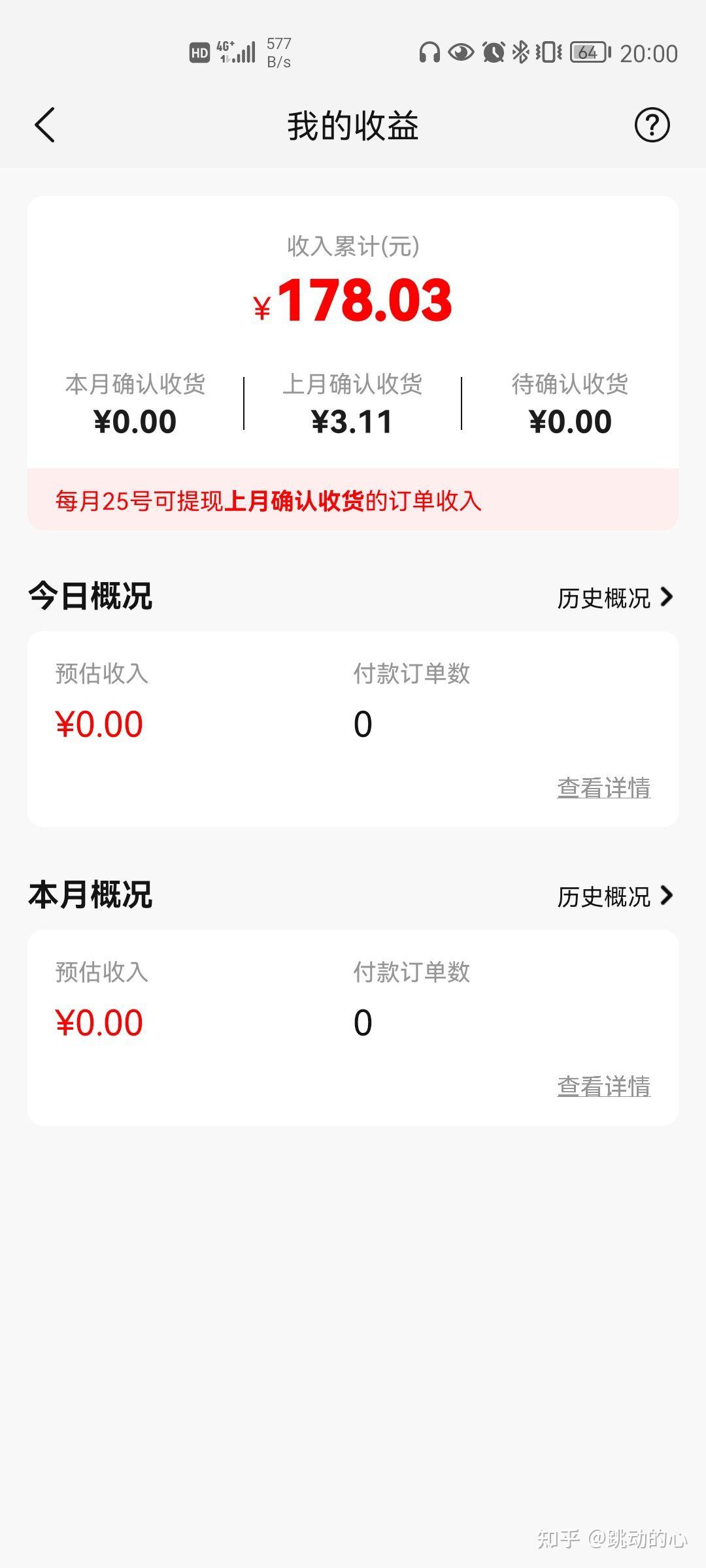Image resolution: width=706 pixels, height=1568 pixels.
Task: Tap 查看详情 in the 本月概况 card
Action: pos(603,1086)
